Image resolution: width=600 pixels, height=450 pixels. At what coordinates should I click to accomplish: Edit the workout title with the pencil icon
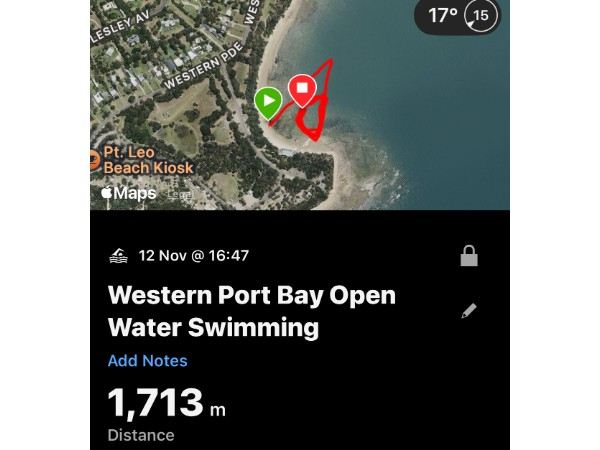[x=469, y=311]
